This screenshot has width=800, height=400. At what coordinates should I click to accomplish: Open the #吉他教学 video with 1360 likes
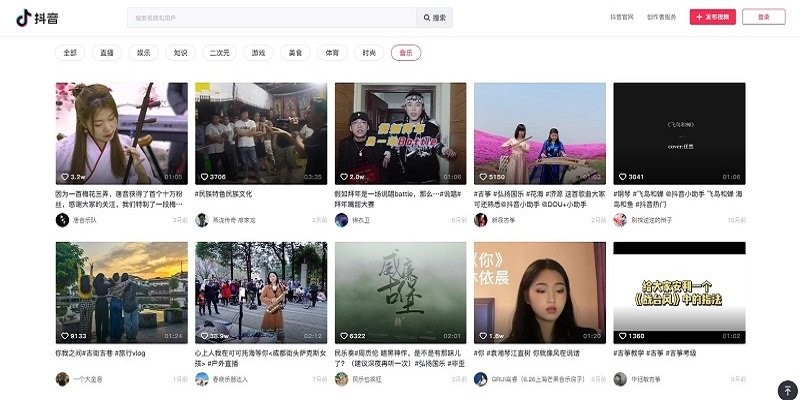pyautogui.click(x=678, y=291)
